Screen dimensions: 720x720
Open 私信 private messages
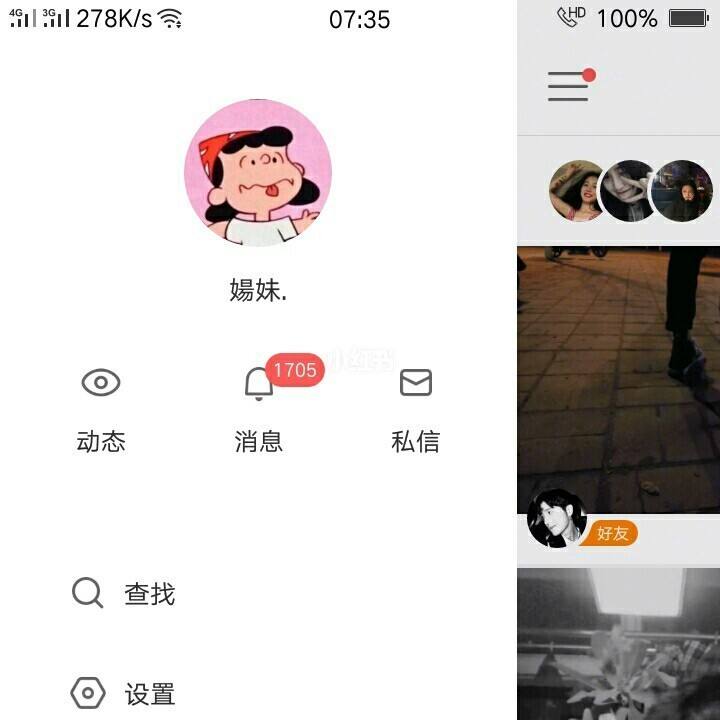(x=415, y=408)
